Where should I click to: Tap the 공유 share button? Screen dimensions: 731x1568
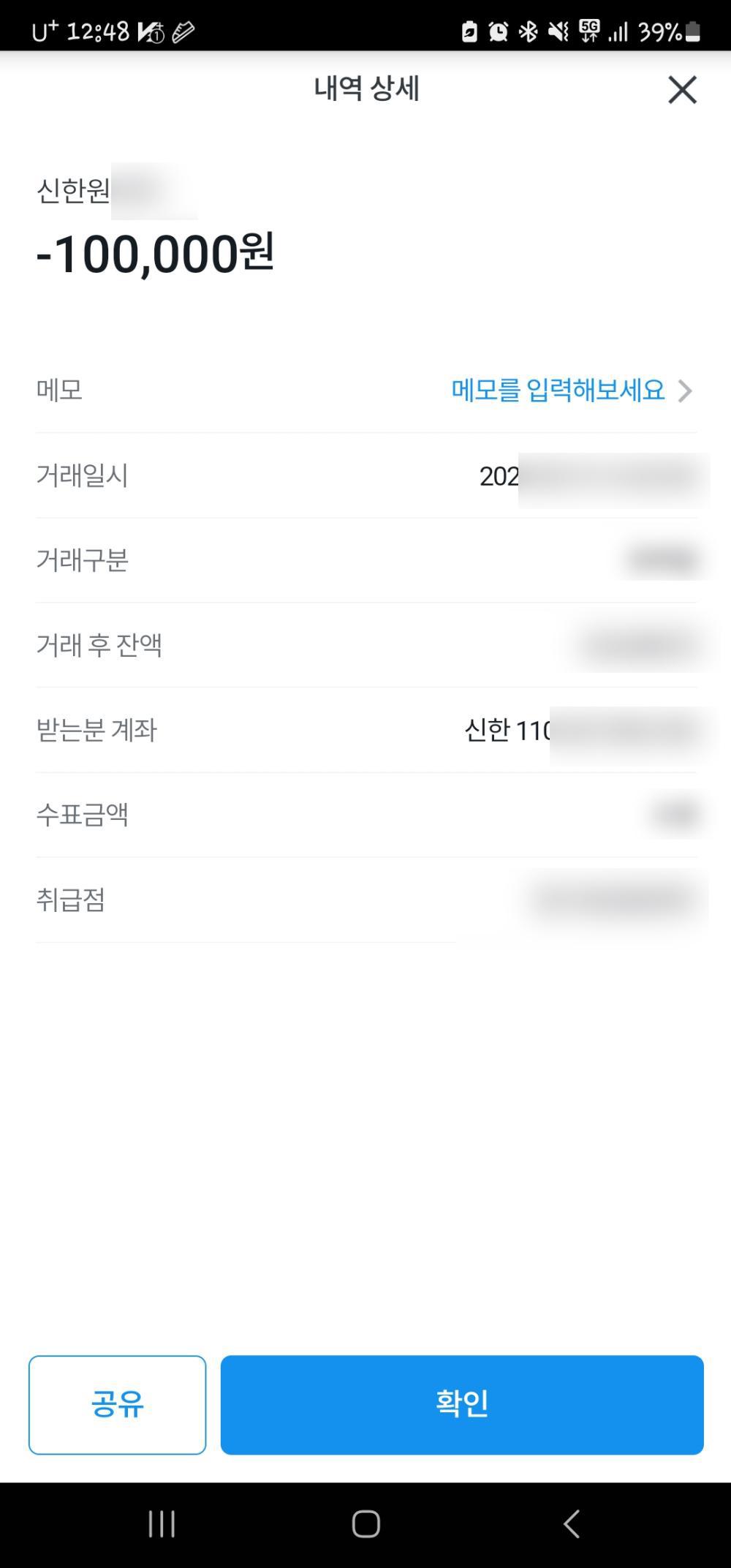(x=117, y=1405)
